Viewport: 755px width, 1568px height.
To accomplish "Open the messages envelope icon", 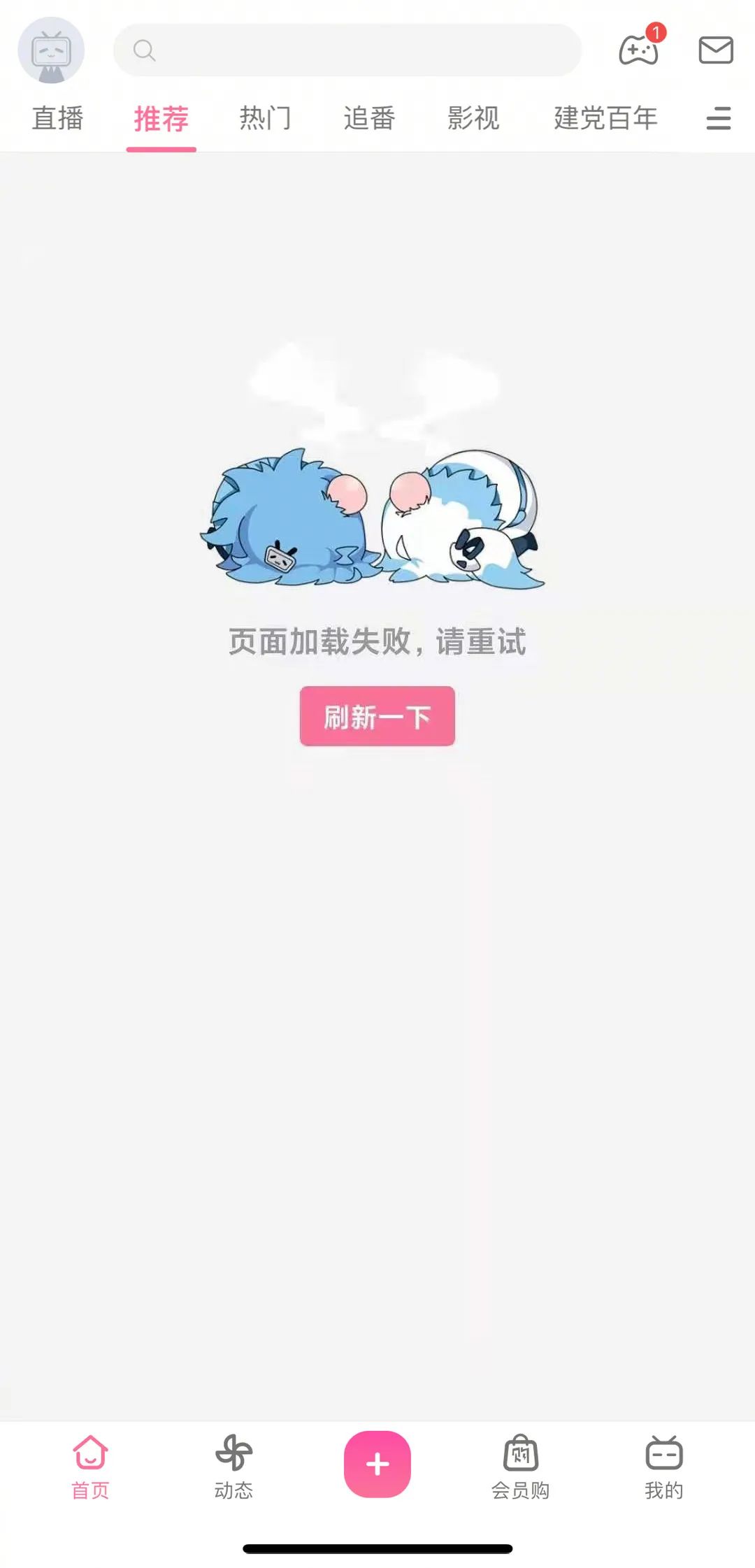I will (x=716, y=50).
